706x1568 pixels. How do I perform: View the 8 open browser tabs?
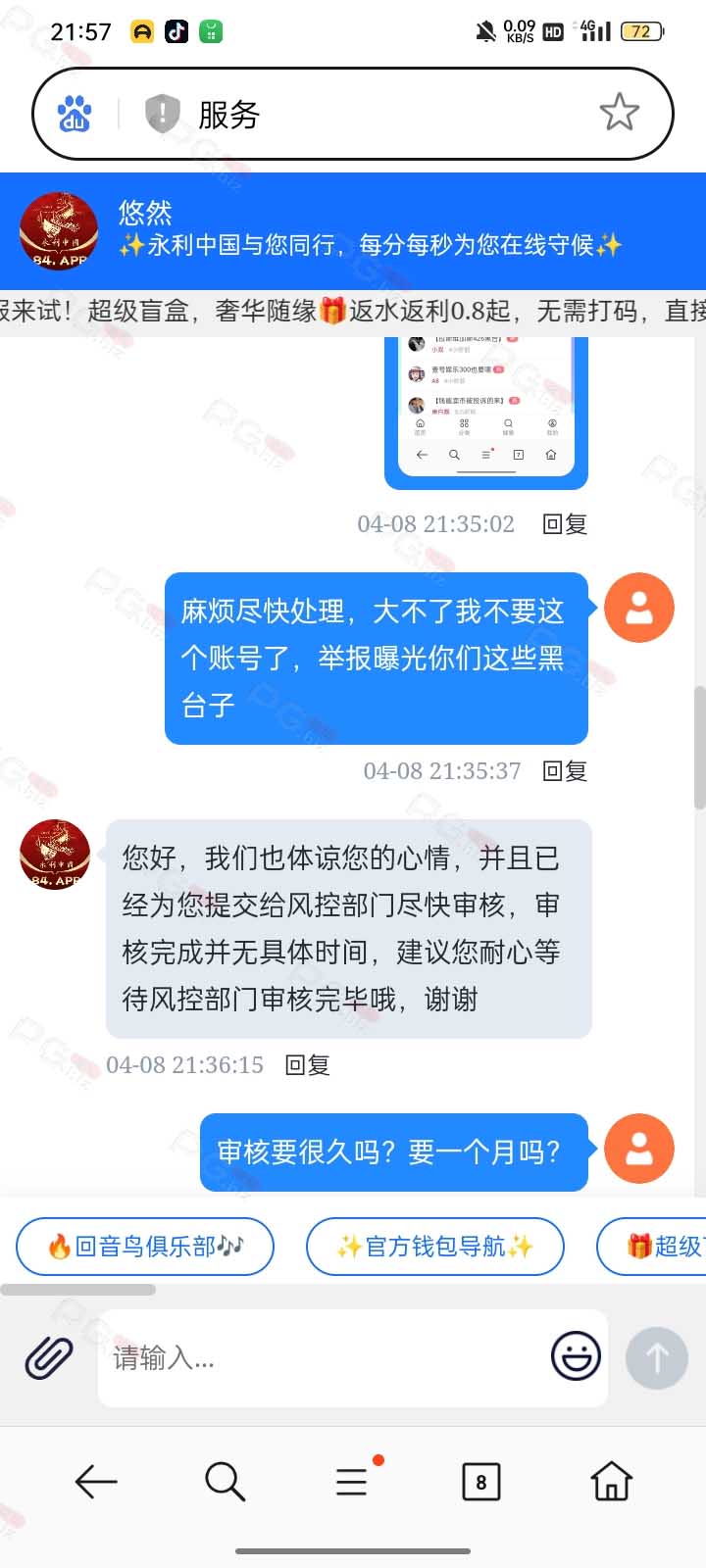(x=480, y=1482)
